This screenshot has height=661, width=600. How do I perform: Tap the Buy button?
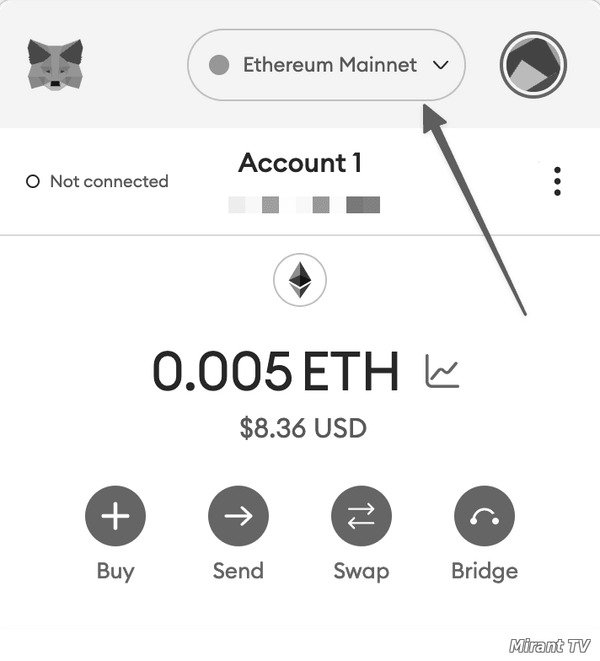116,517
